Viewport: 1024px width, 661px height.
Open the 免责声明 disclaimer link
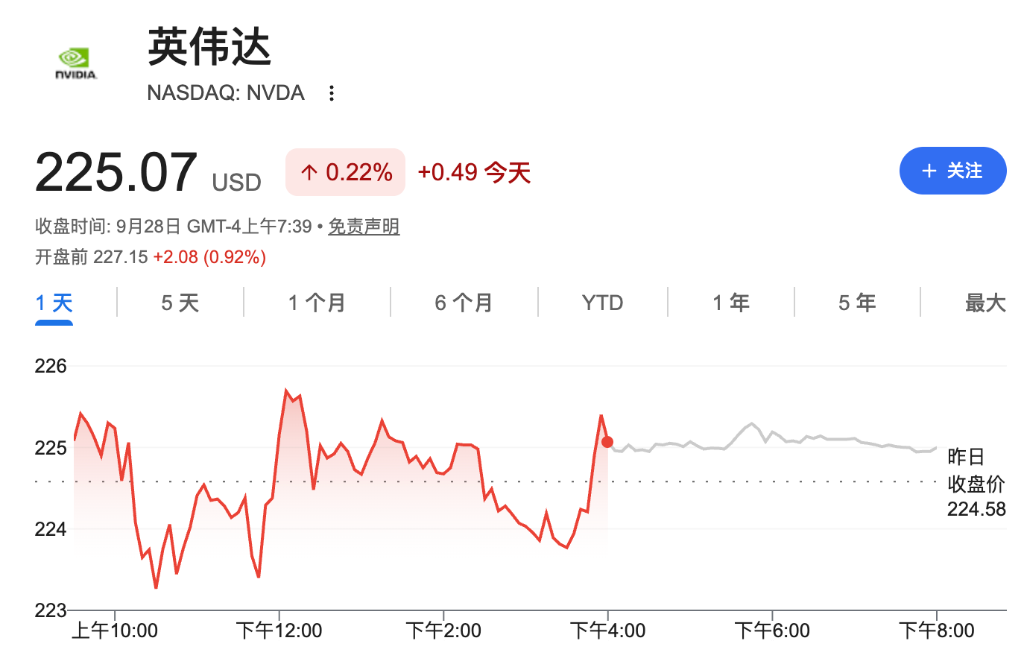364,227
